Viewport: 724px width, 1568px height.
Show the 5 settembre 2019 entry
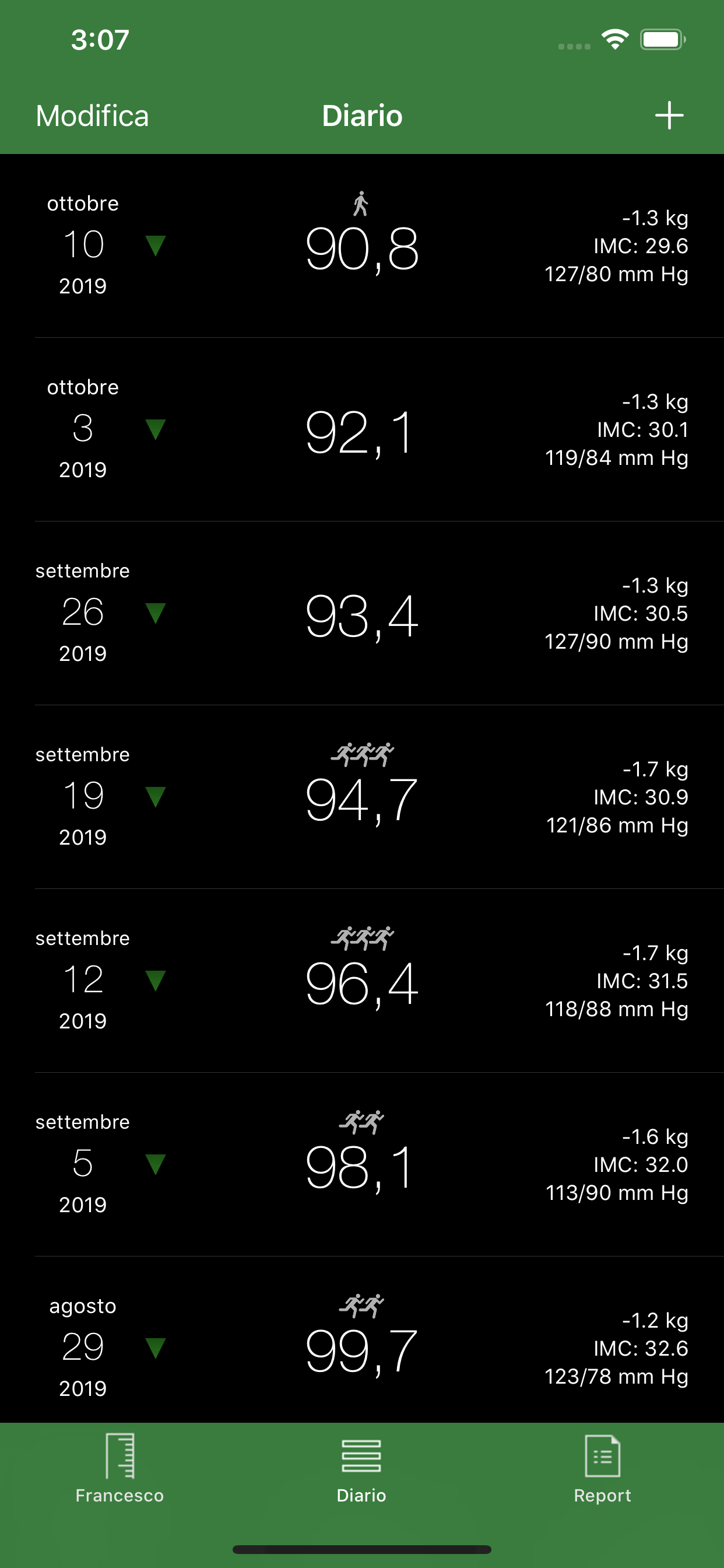(361, 1165)
